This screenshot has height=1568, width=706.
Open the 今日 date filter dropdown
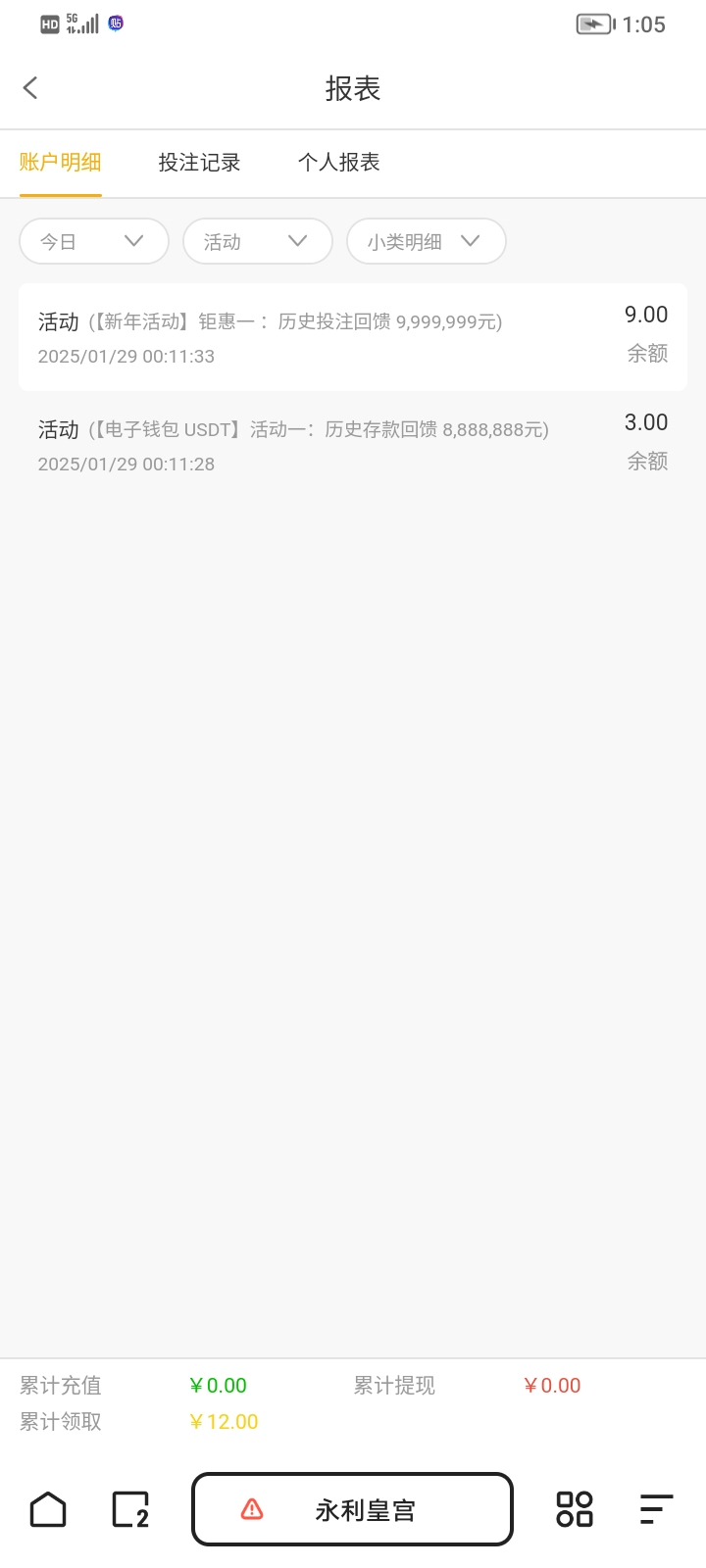(x=93, y=241)
